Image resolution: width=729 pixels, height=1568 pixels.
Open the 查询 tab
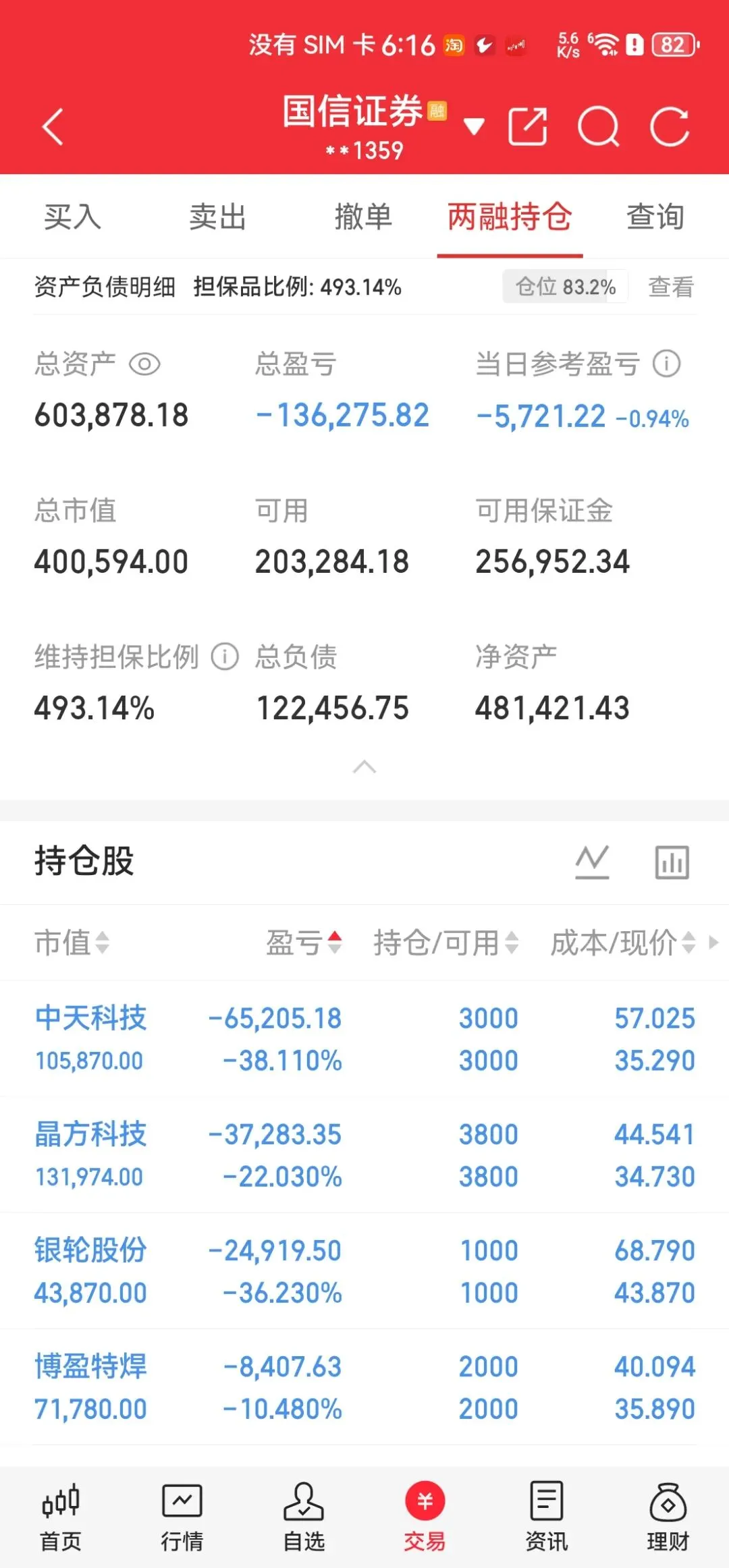tap(655, 217)
